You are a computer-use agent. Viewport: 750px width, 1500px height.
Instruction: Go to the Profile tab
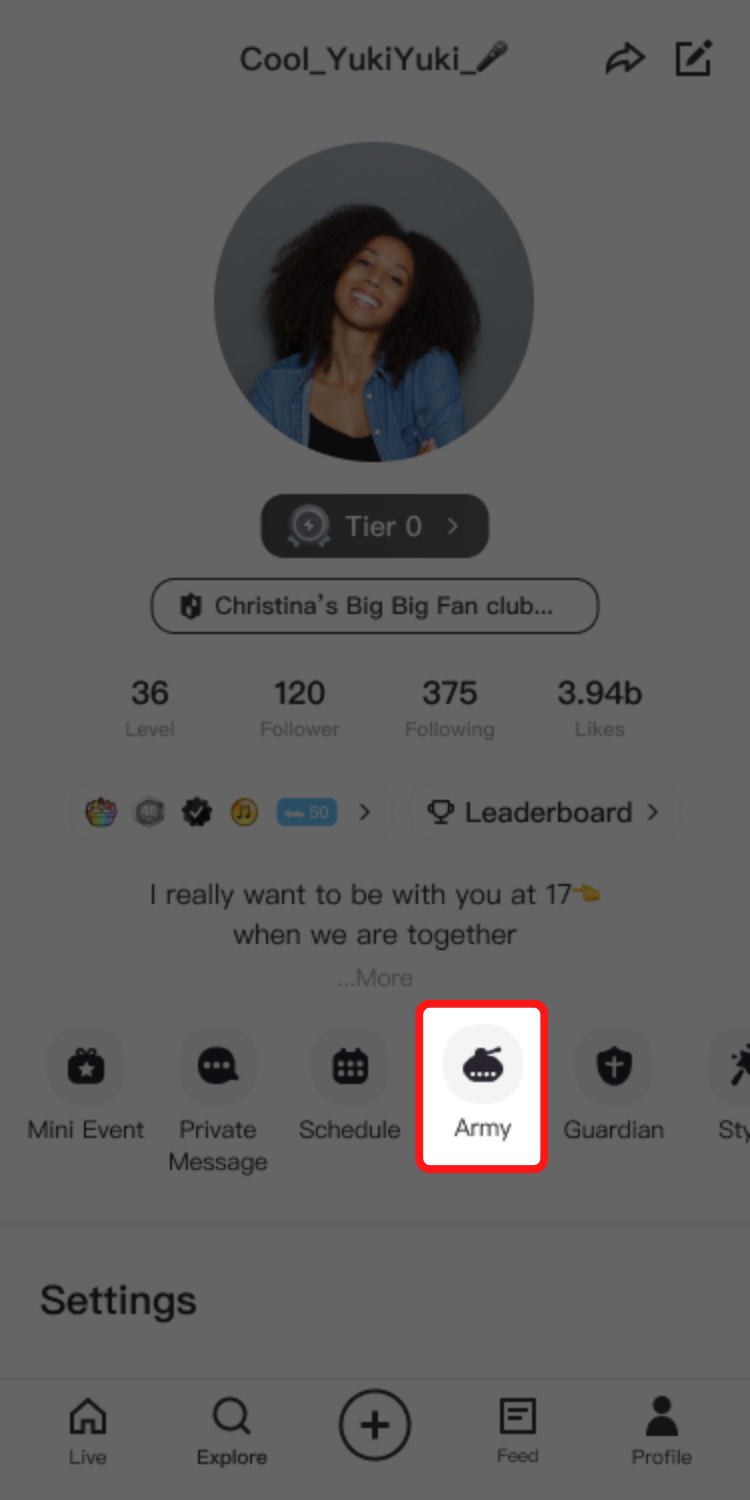pos(661,1431)
